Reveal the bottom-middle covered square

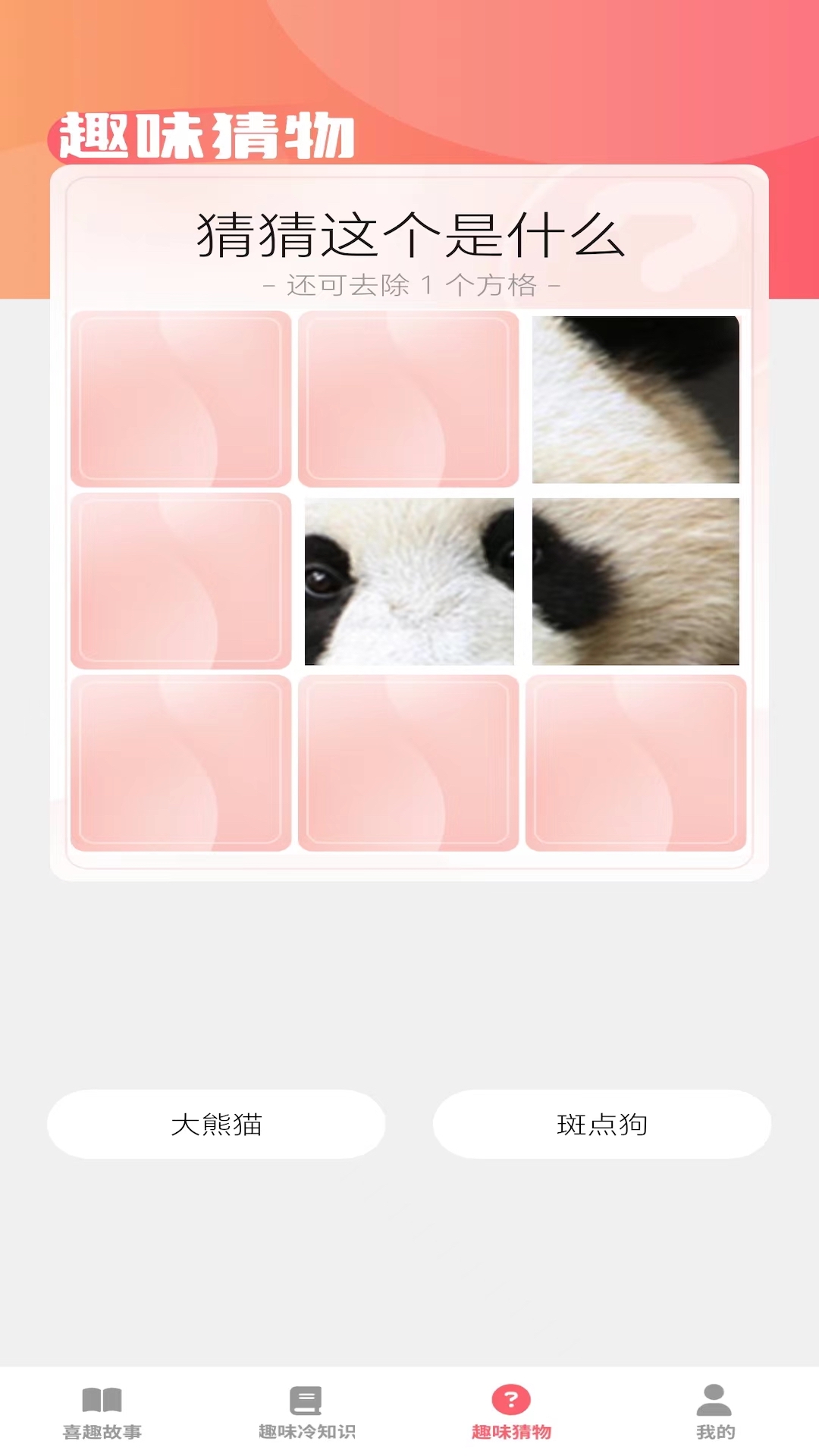(x=408, y=763)
